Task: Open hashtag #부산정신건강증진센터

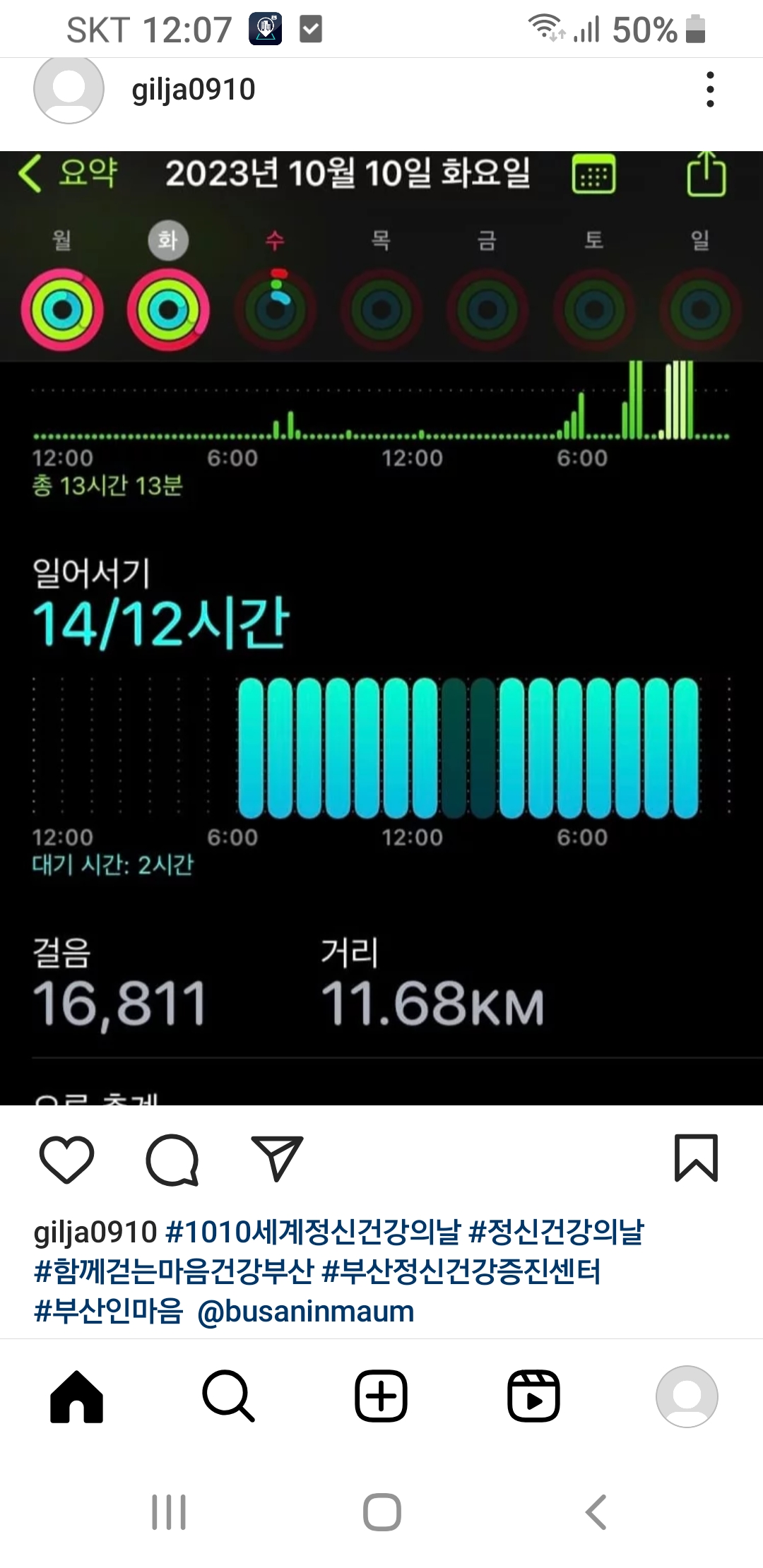Action: pos(461,1271)
